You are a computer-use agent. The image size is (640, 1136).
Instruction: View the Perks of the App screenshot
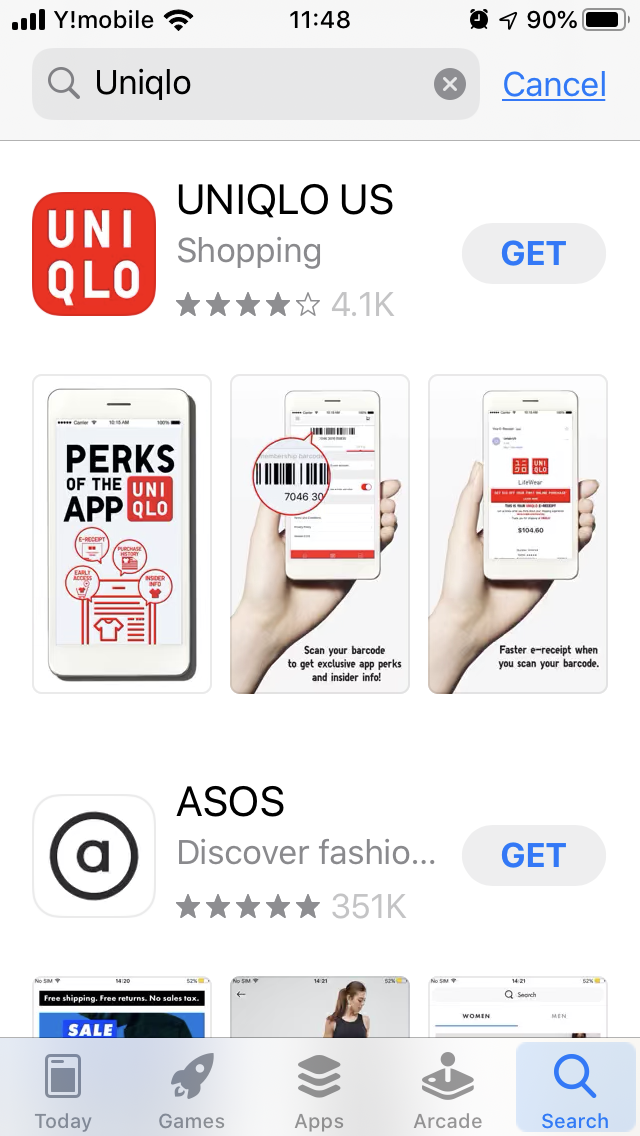click(122, 533)
